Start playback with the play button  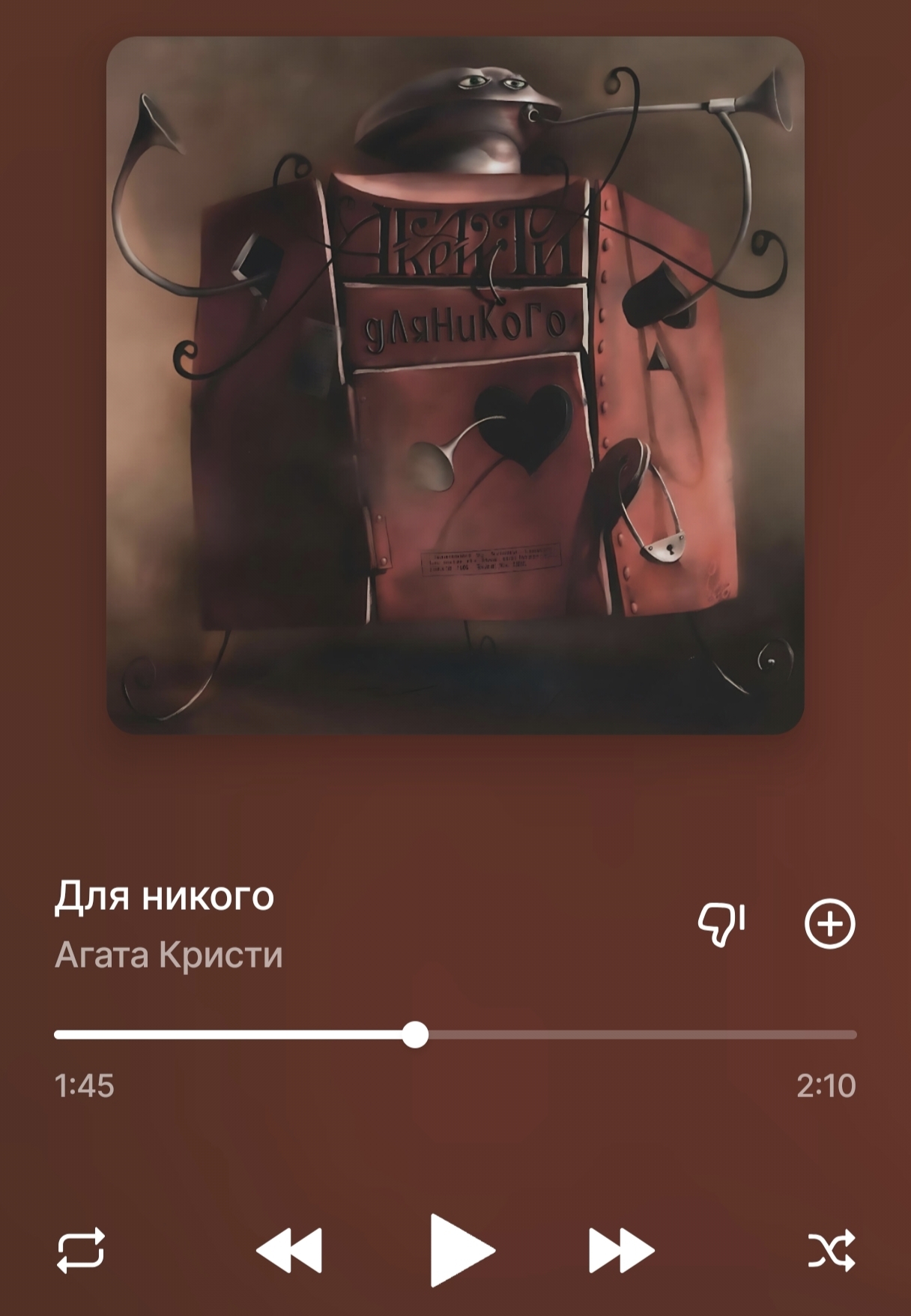(460, 1250)
